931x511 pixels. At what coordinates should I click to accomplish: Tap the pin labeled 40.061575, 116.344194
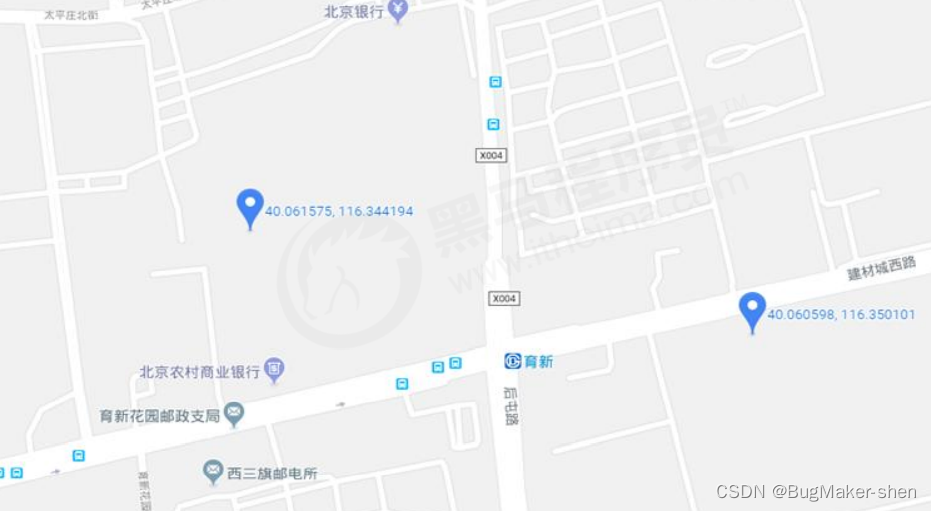[x=250, y=207]
